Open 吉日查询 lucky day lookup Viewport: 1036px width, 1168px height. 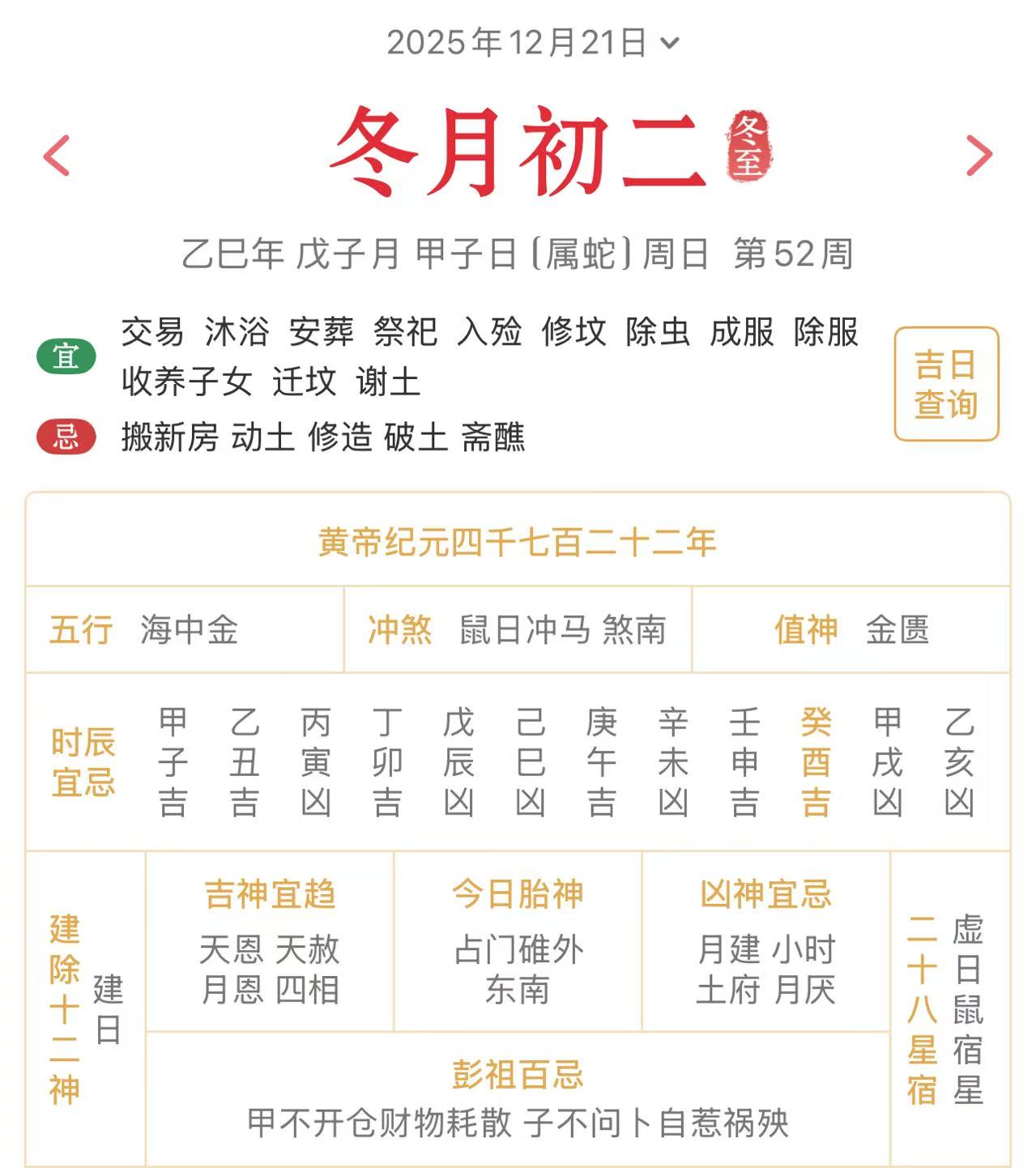[x=945, y=384]
